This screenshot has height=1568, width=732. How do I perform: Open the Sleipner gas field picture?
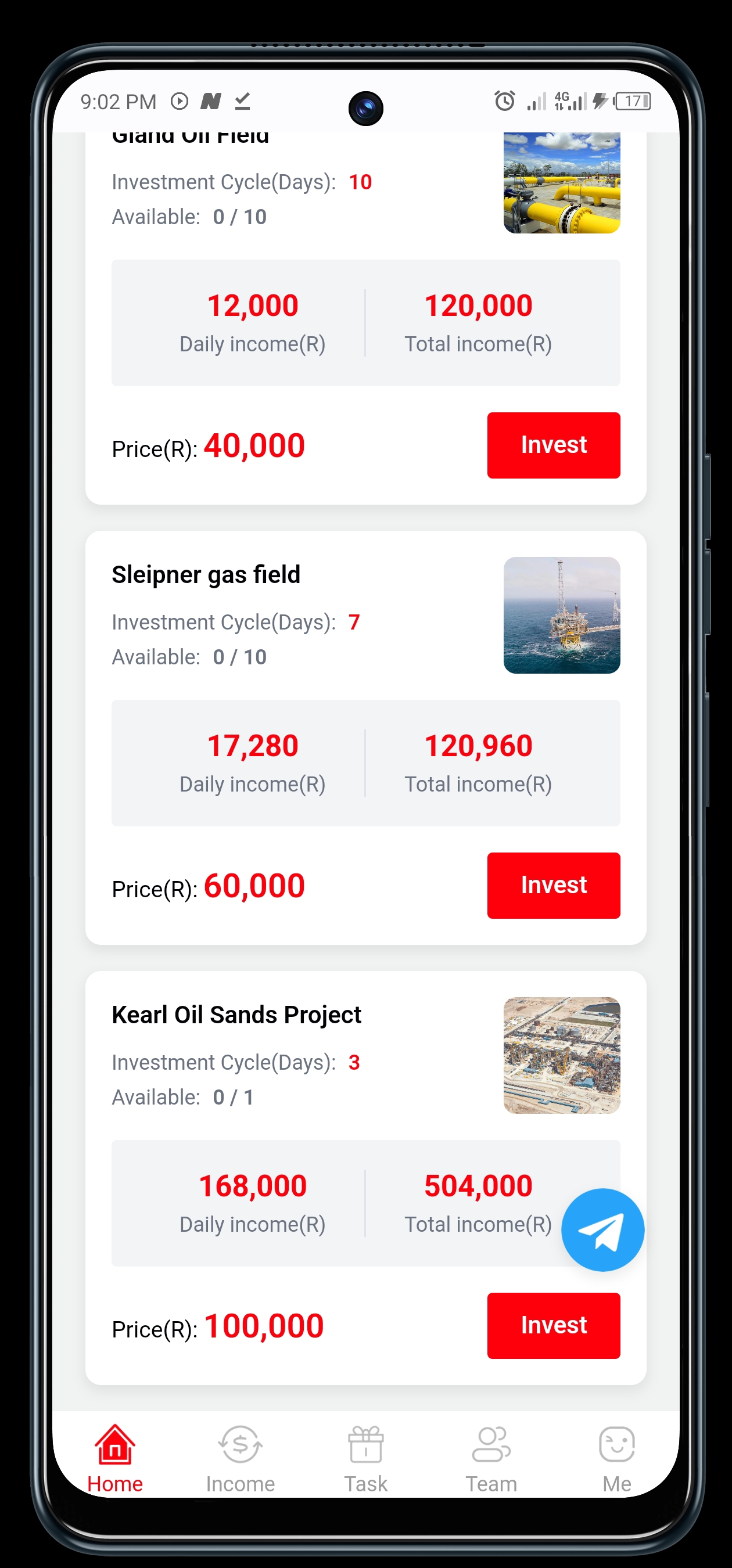click(561, 615)
